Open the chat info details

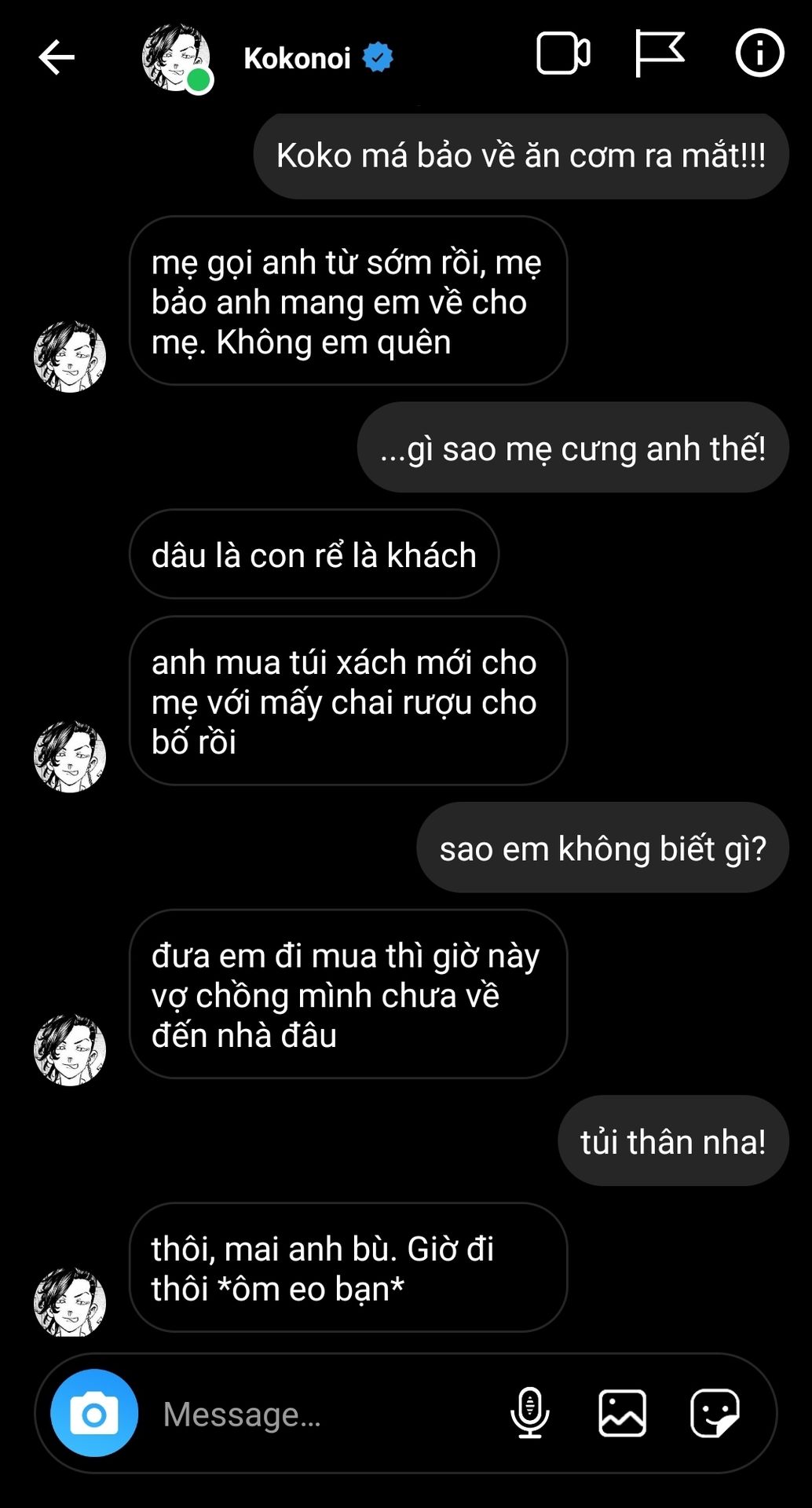coord(759,53)
